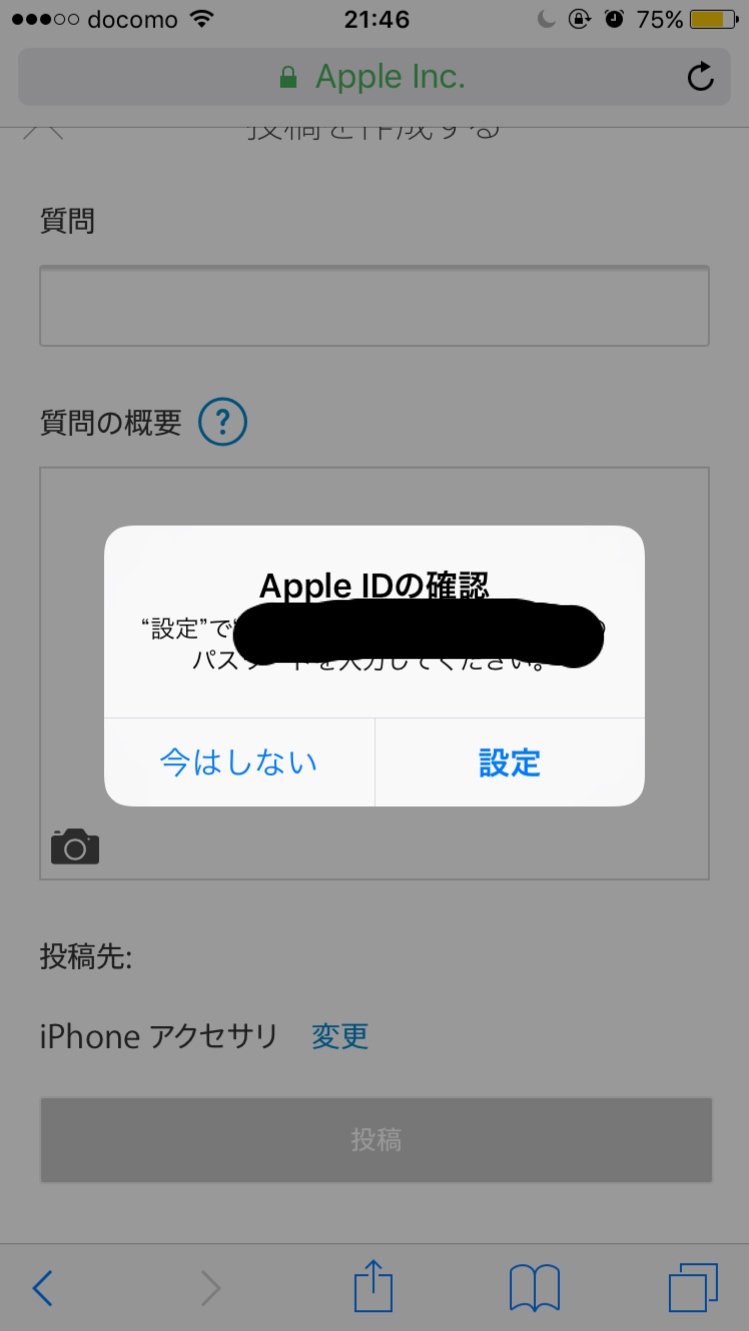This screenshot has height=1331, width=749.
Task: Tap the Apple Inc. address bar
Action: pyautogui.click(x=375, y=77)
